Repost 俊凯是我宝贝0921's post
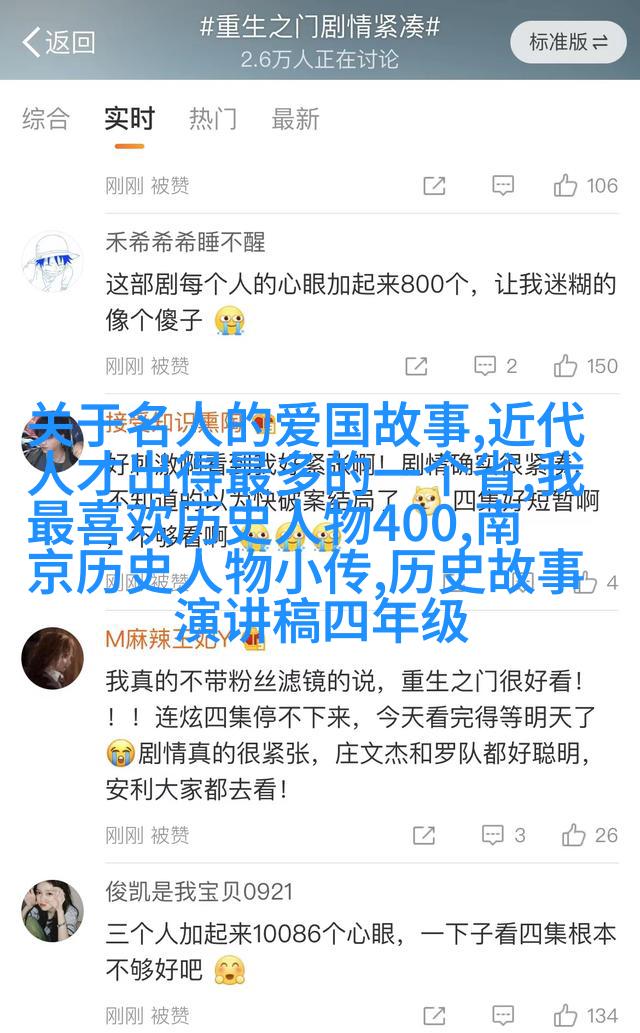Viewport: 640px width, 1033px height. (x=434, y=1015)
